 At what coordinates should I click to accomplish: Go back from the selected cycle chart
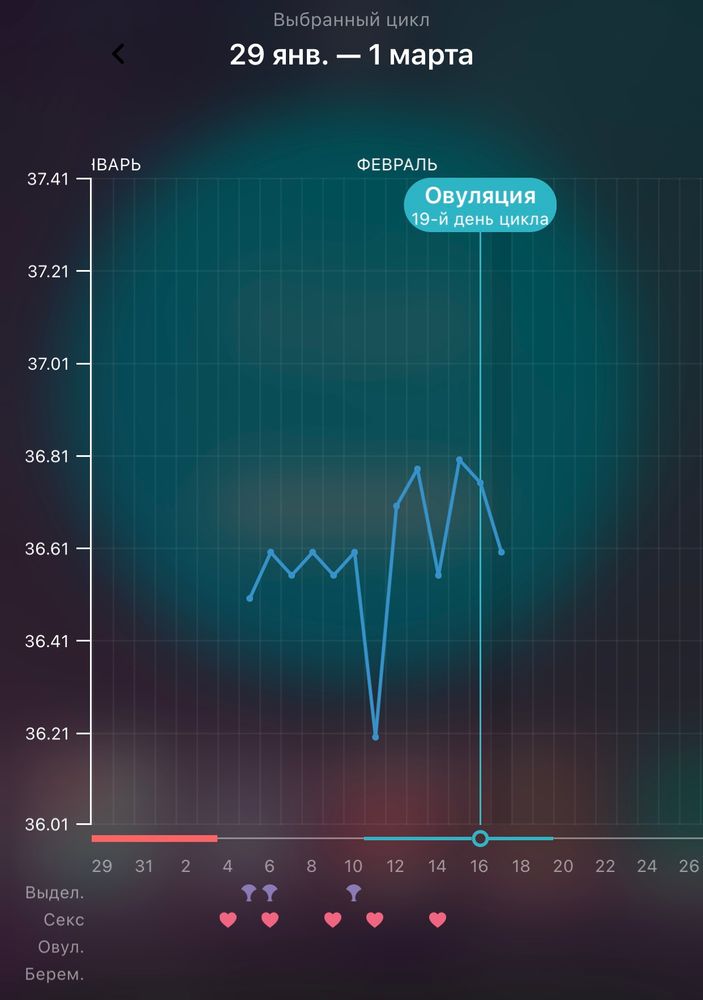point(119,54)
